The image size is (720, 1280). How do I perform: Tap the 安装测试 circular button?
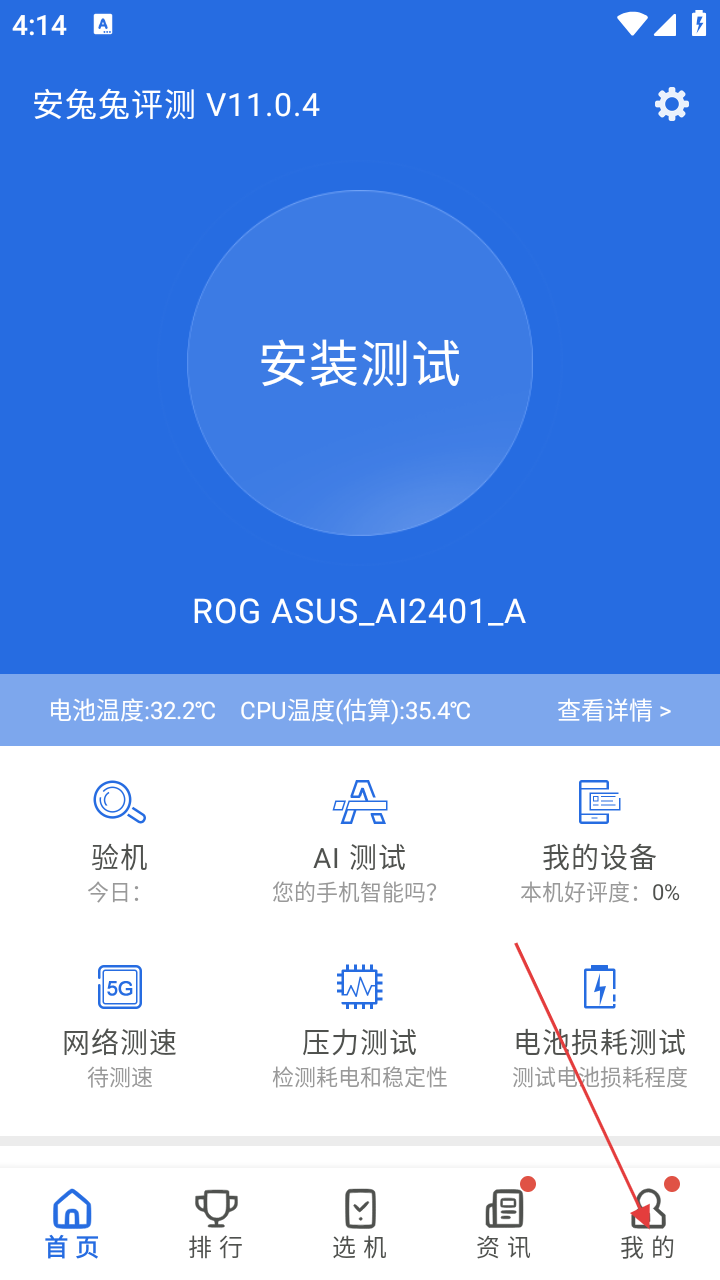point(360,363)
